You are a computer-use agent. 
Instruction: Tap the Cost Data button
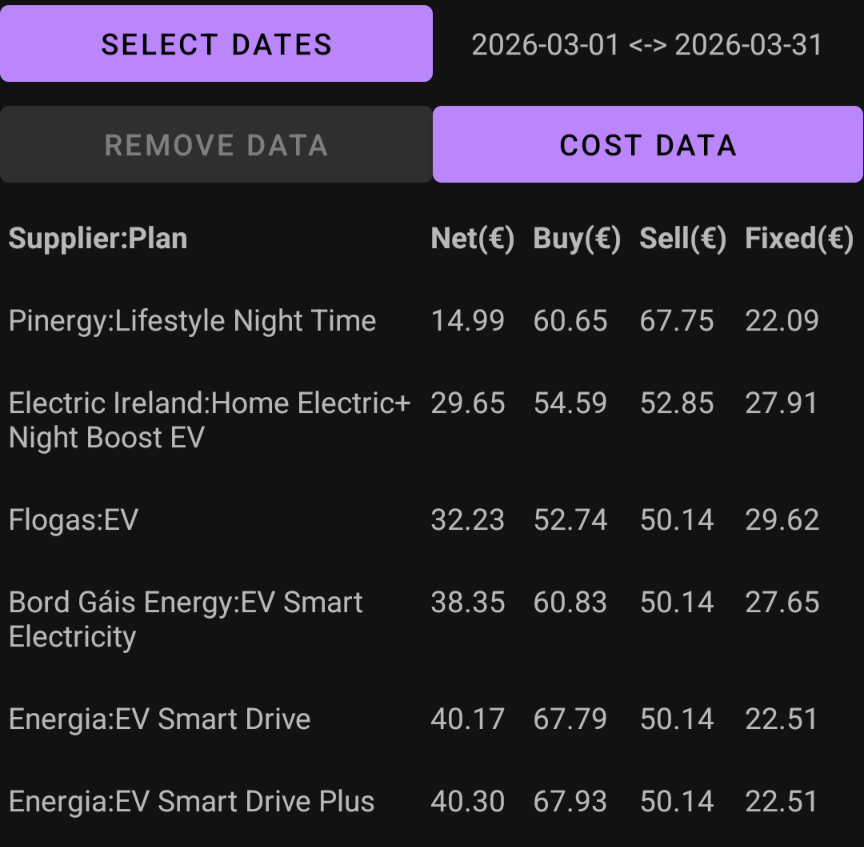pos(648,145)
